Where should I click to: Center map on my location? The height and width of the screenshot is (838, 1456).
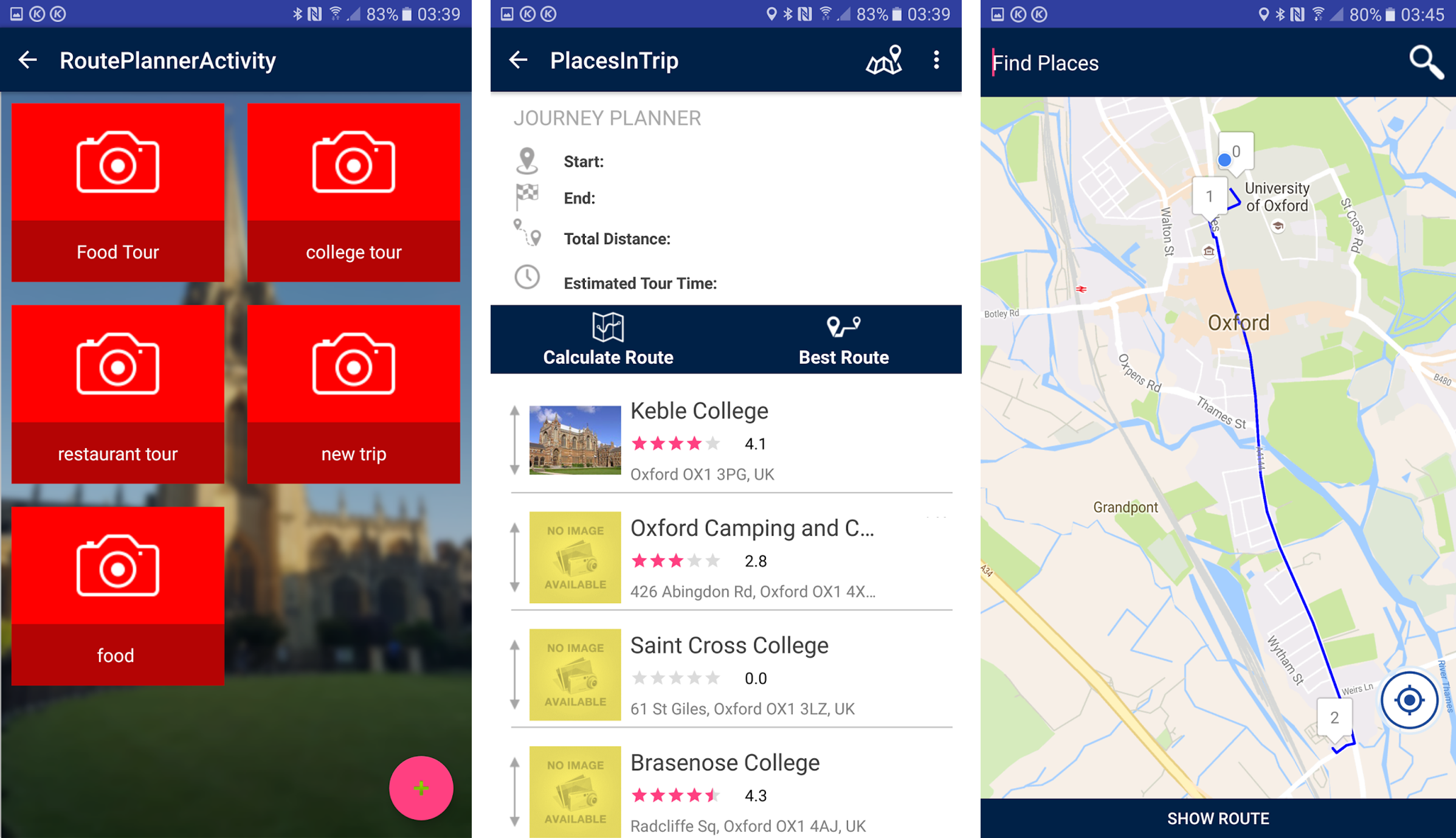[x=1409, y=700]
